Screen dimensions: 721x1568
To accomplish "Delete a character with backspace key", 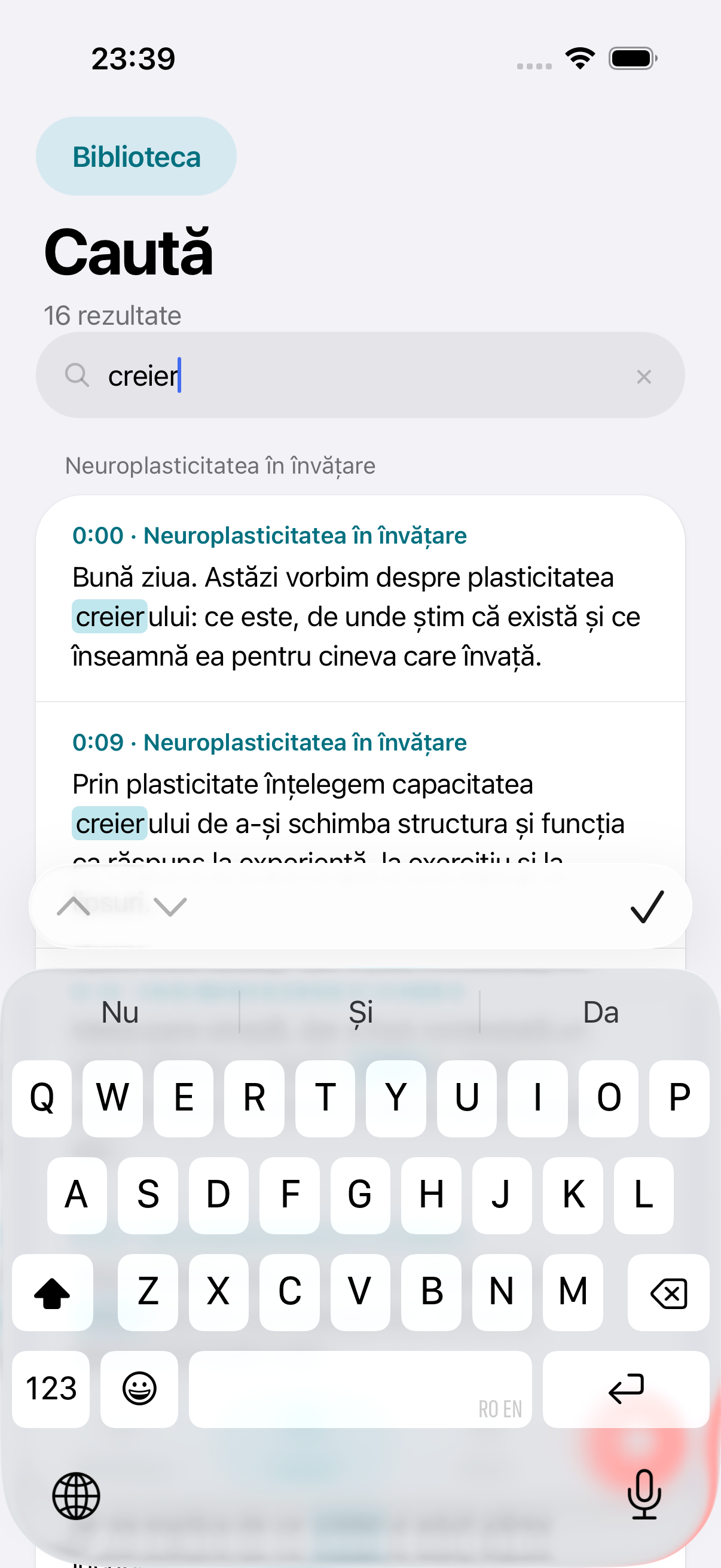I will (668, 1292).
